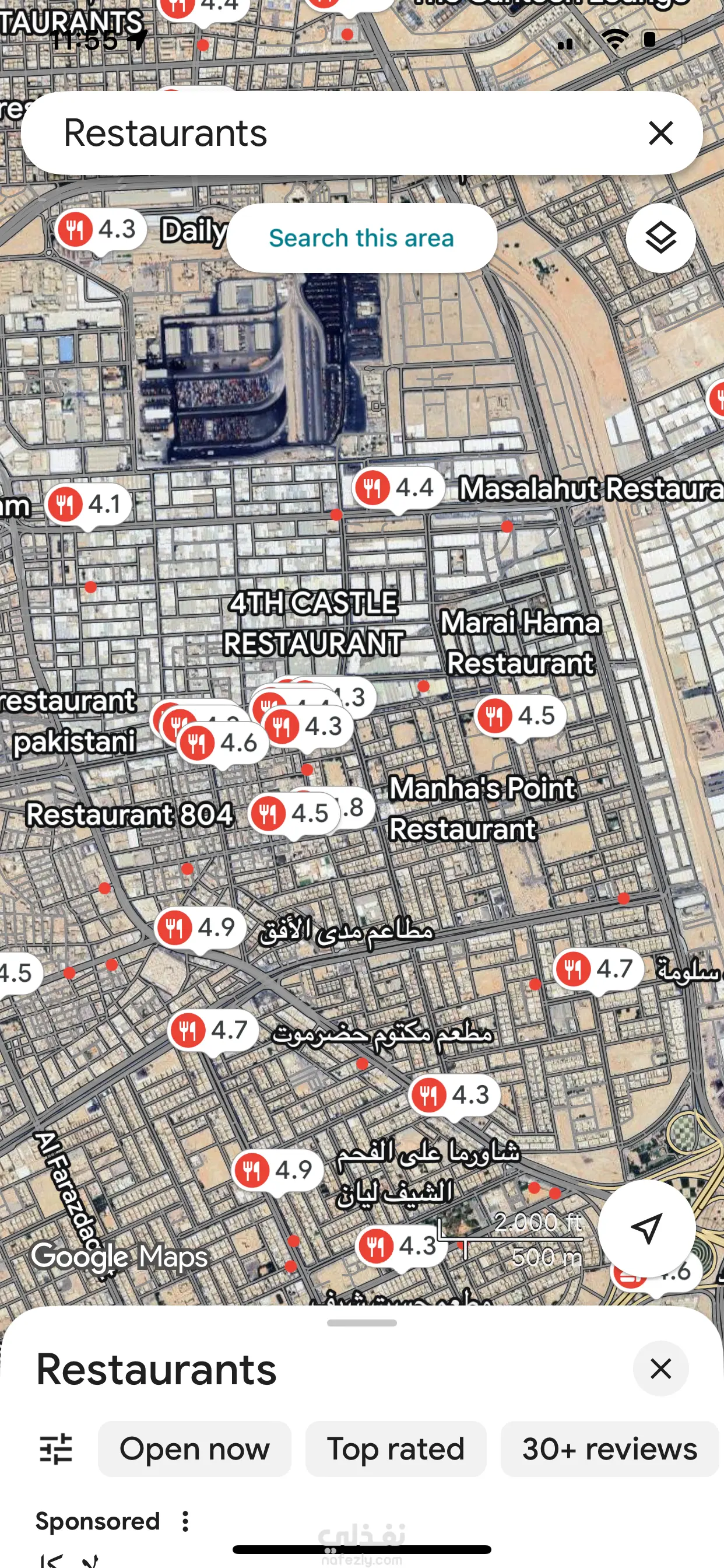Clear the Restaurants search query
The image size is (724, 1568).
[660, 134]
